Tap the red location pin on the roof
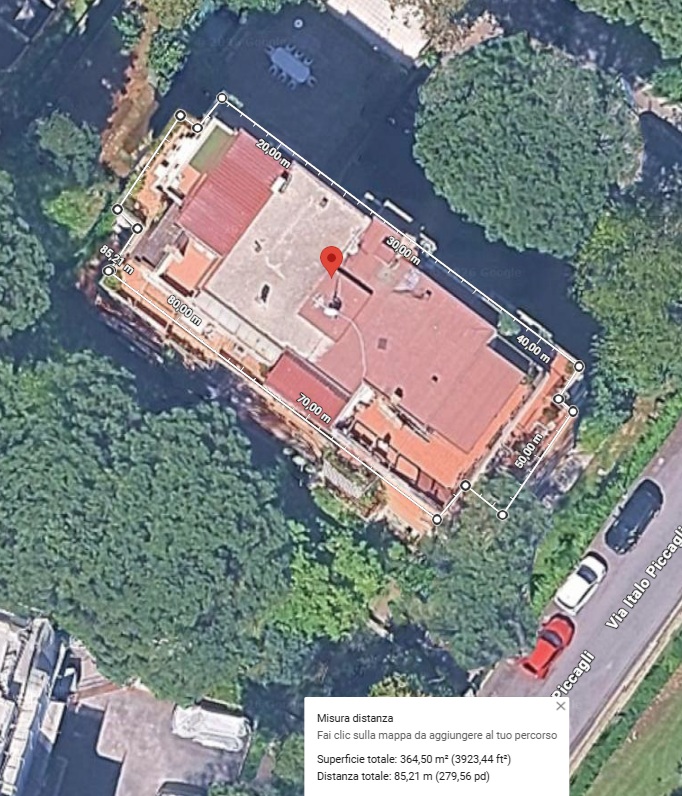This screenshot has width=682, height=796. 332,261
